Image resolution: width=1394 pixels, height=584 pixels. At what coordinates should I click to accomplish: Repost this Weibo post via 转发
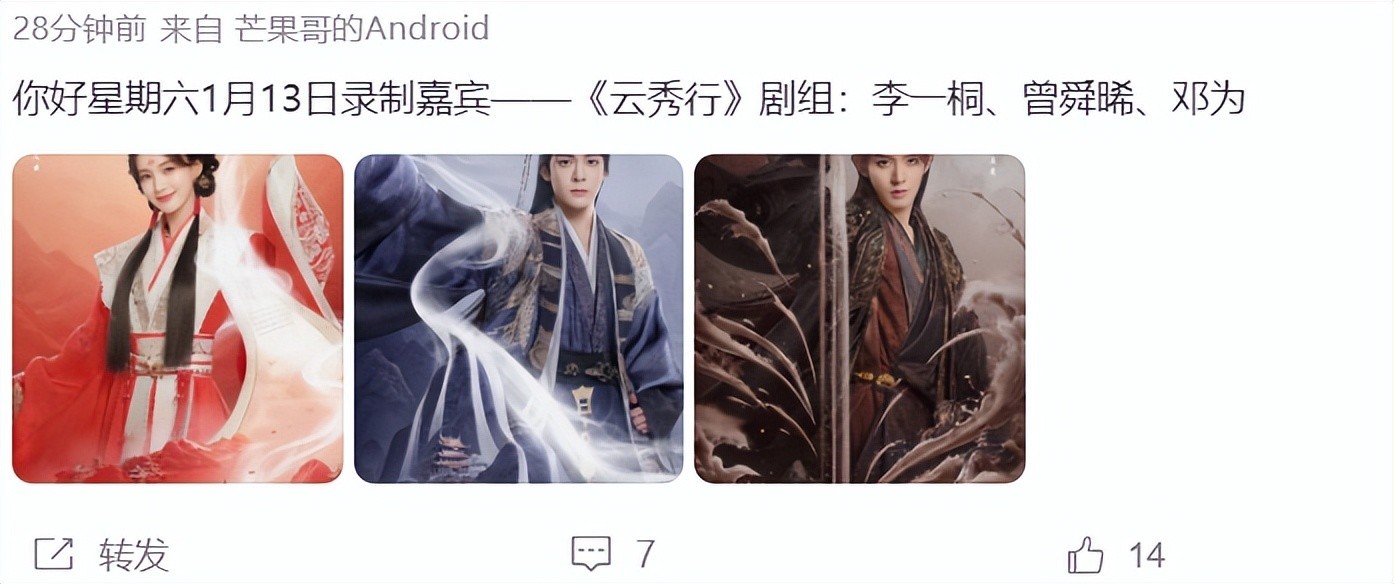(x=100, y=553)
